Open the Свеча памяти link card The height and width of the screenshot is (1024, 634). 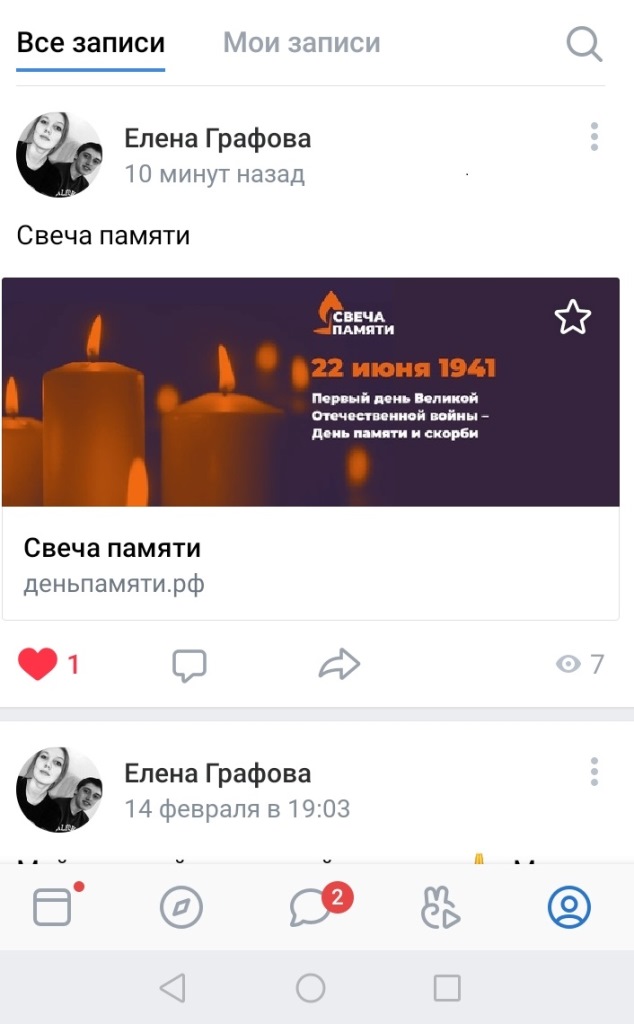coord(311,449)
